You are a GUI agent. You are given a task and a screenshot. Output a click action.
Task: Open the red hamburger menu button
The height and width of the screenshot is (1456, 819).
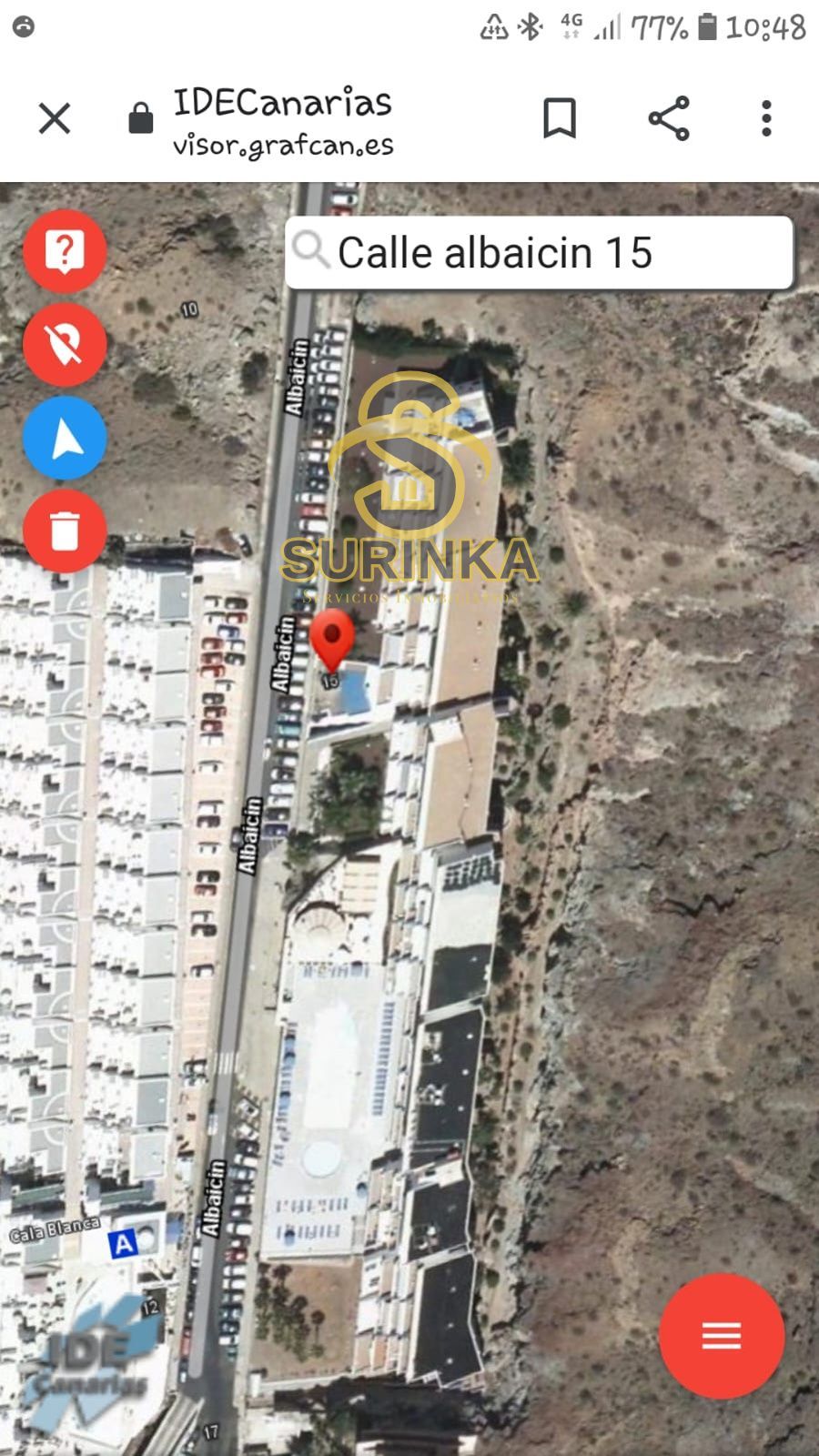click(x=721, y=1336)
